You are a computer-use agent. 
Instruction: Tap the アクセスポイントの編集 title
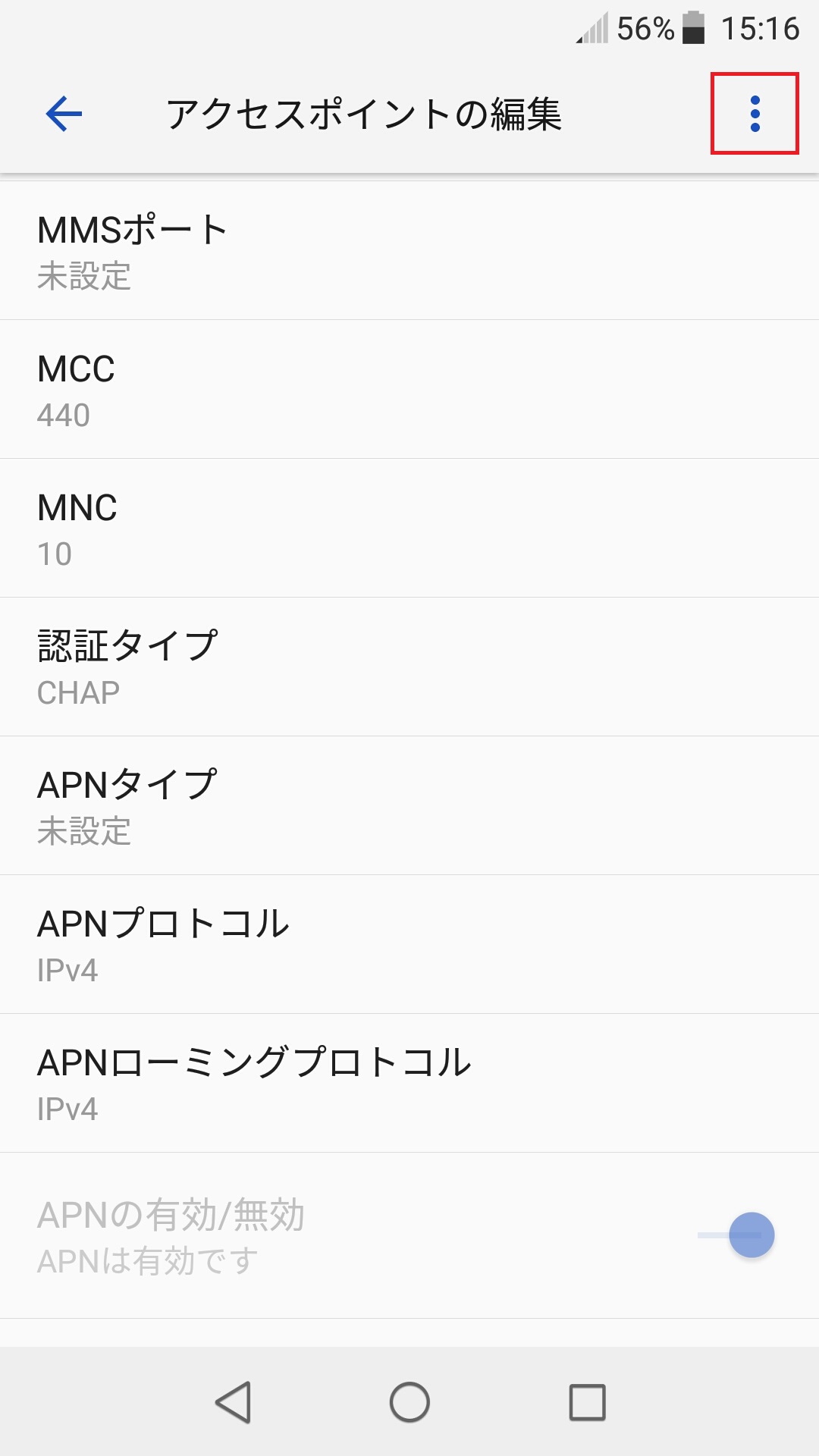click(368, 114)
